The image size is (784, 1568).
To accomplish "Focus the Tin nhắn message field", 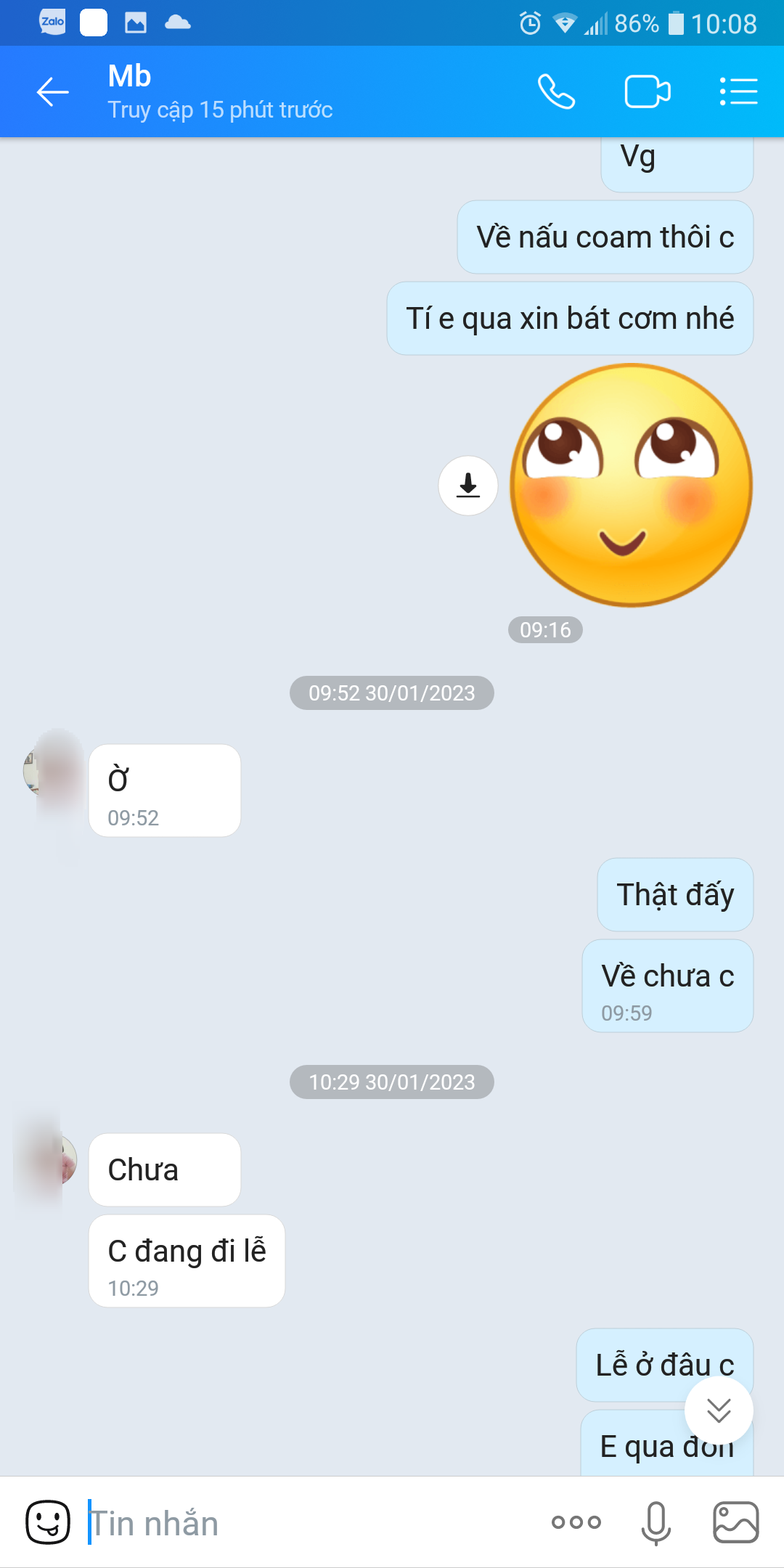I will point(305,1522).
